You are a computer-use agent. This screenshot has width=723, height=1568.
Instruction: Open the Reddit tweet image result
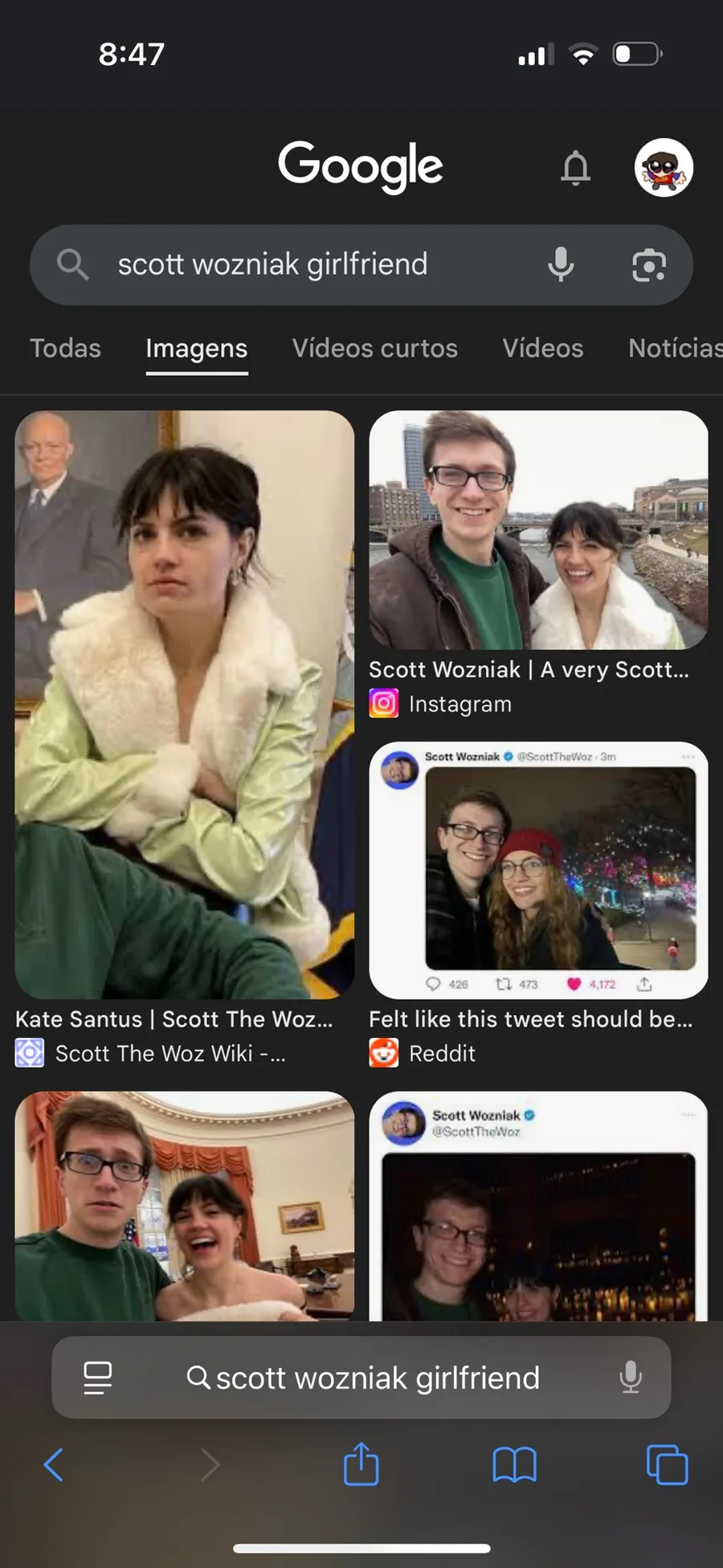538,870
